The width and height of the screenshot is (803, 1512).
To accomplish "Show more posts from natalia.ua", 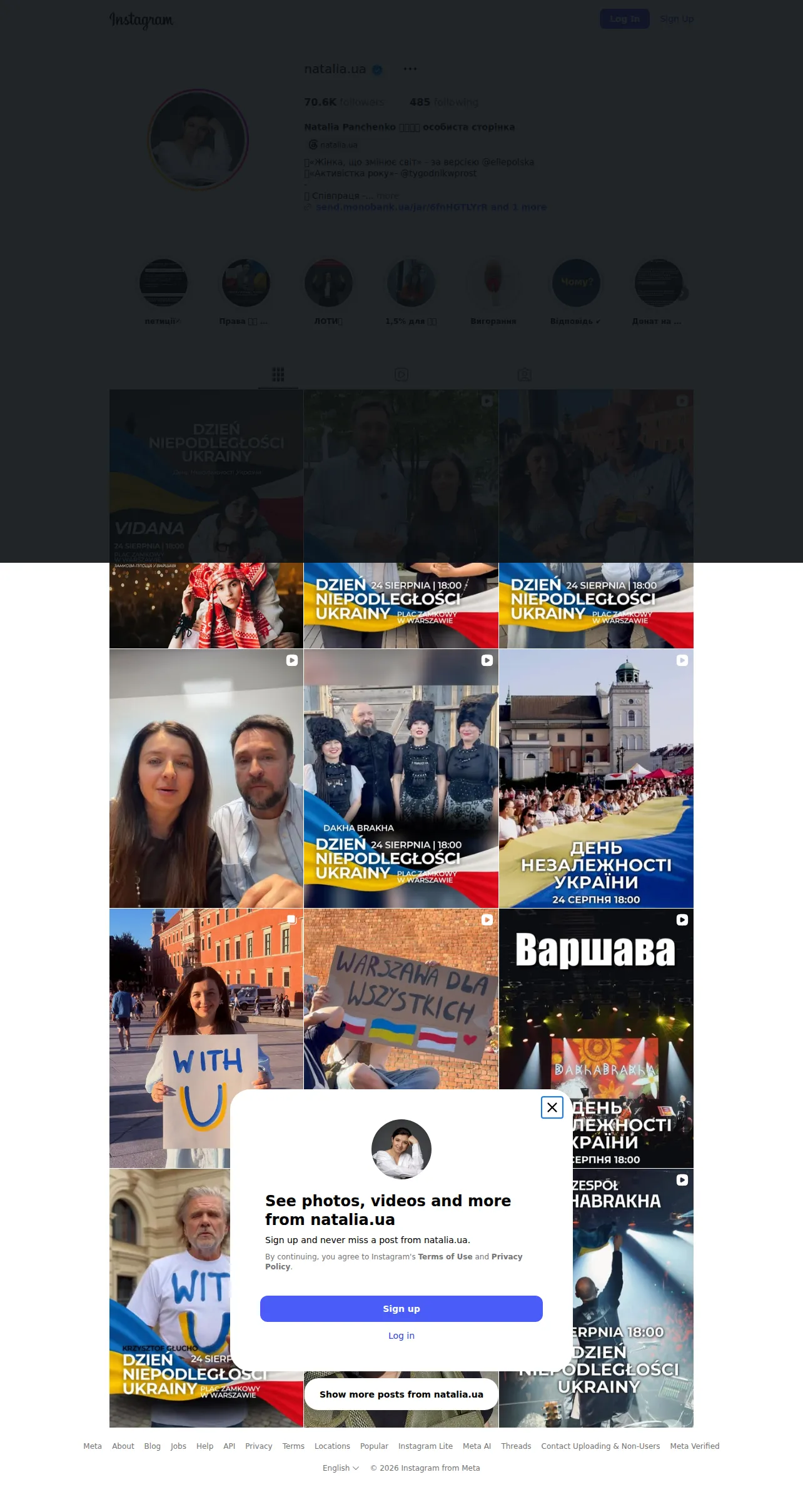I will coord(401,1394).
